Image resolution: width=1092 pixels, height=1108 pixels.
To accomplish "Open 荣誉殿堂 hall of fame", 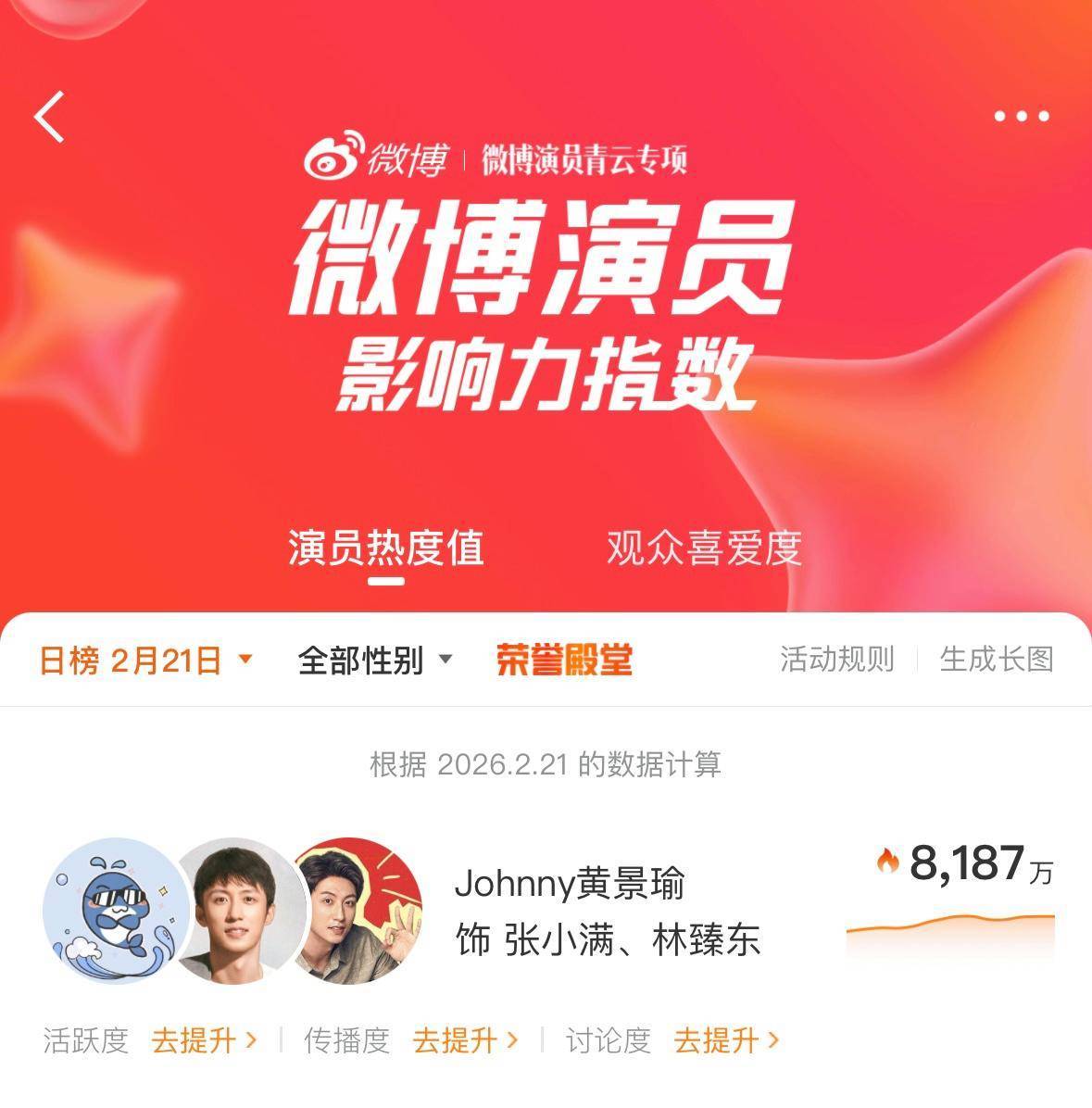I will (x=564, y=661).
